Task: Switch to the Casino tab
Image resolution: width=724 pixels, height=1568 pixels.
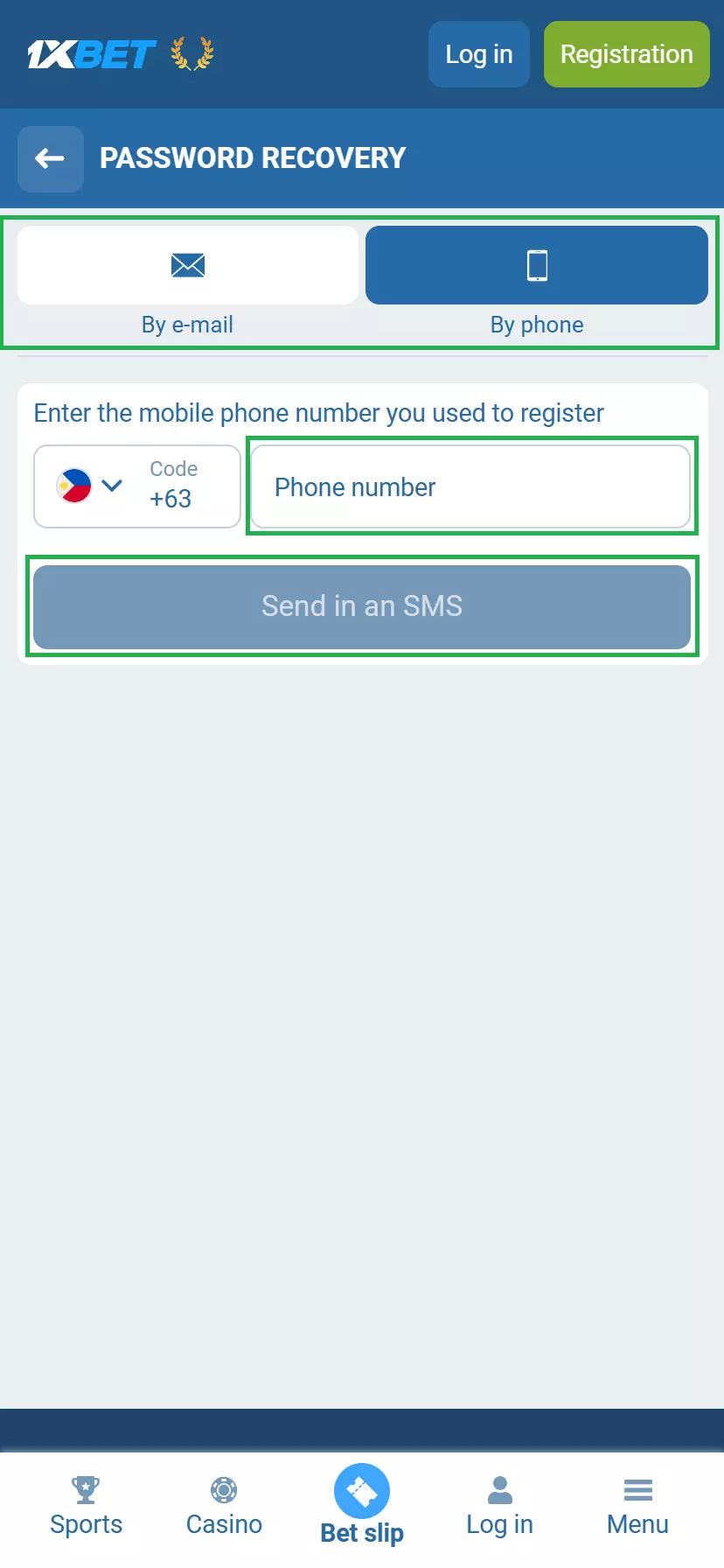Action: point(224,1505)
